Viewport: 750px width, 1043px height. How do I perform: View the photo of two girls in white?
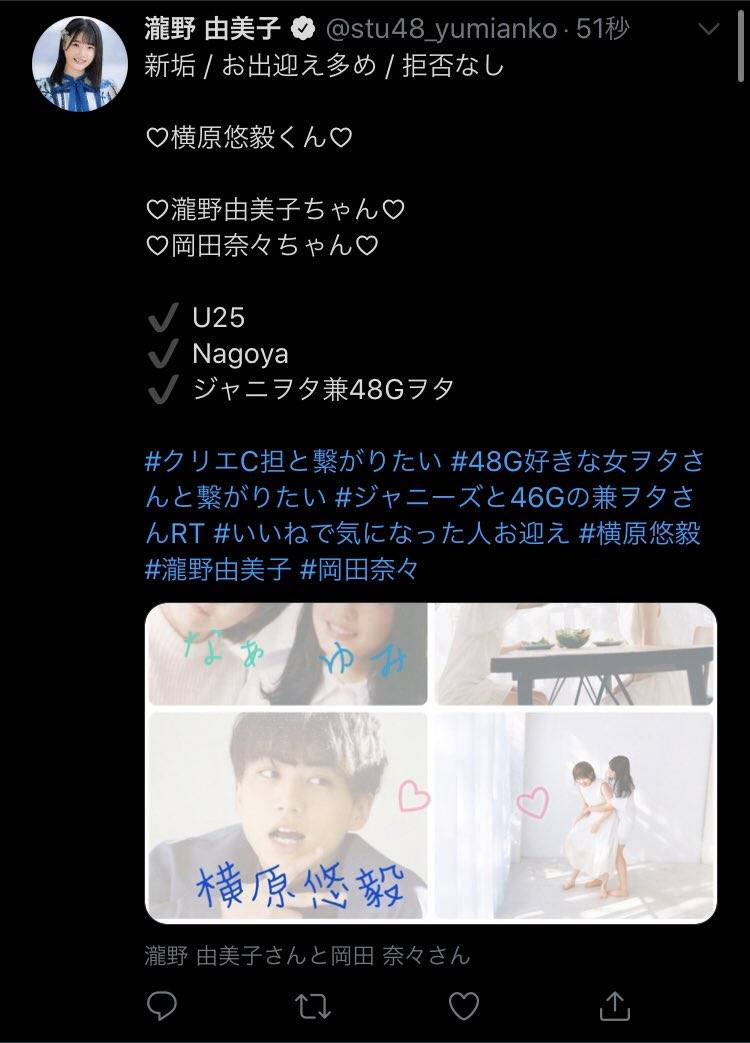575,815
